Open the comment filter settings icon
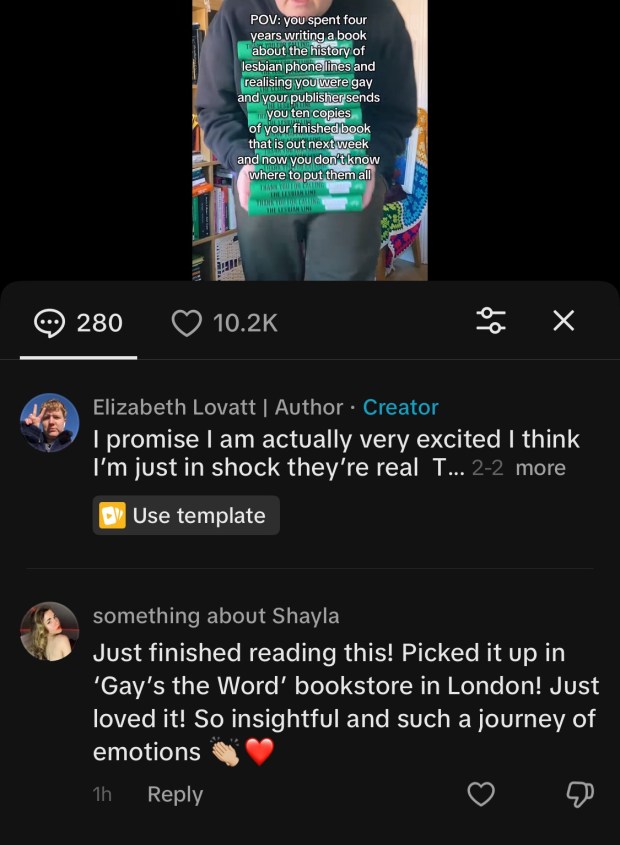This screenshot has height=845, width=620. click(490, 321)
